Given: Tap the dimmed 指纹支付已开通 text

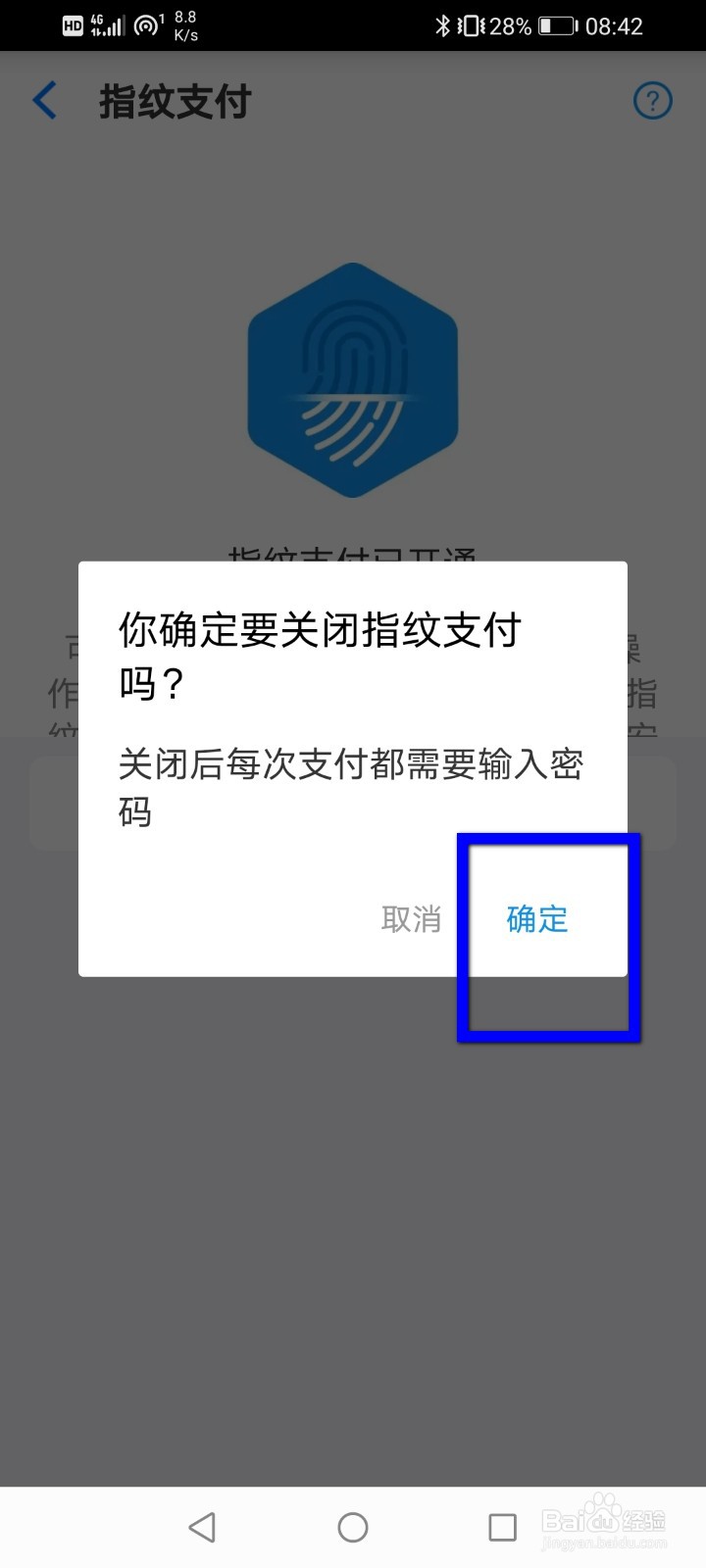Looking at the screenshot, I should 353,556.
